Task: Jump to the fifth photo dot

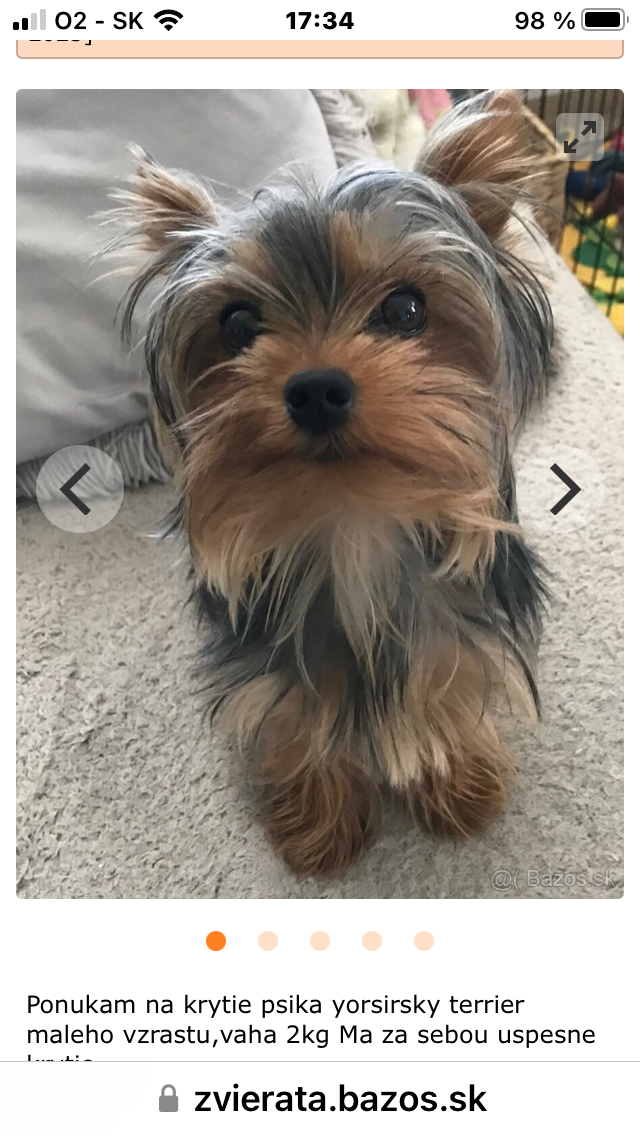Action: 424,941
